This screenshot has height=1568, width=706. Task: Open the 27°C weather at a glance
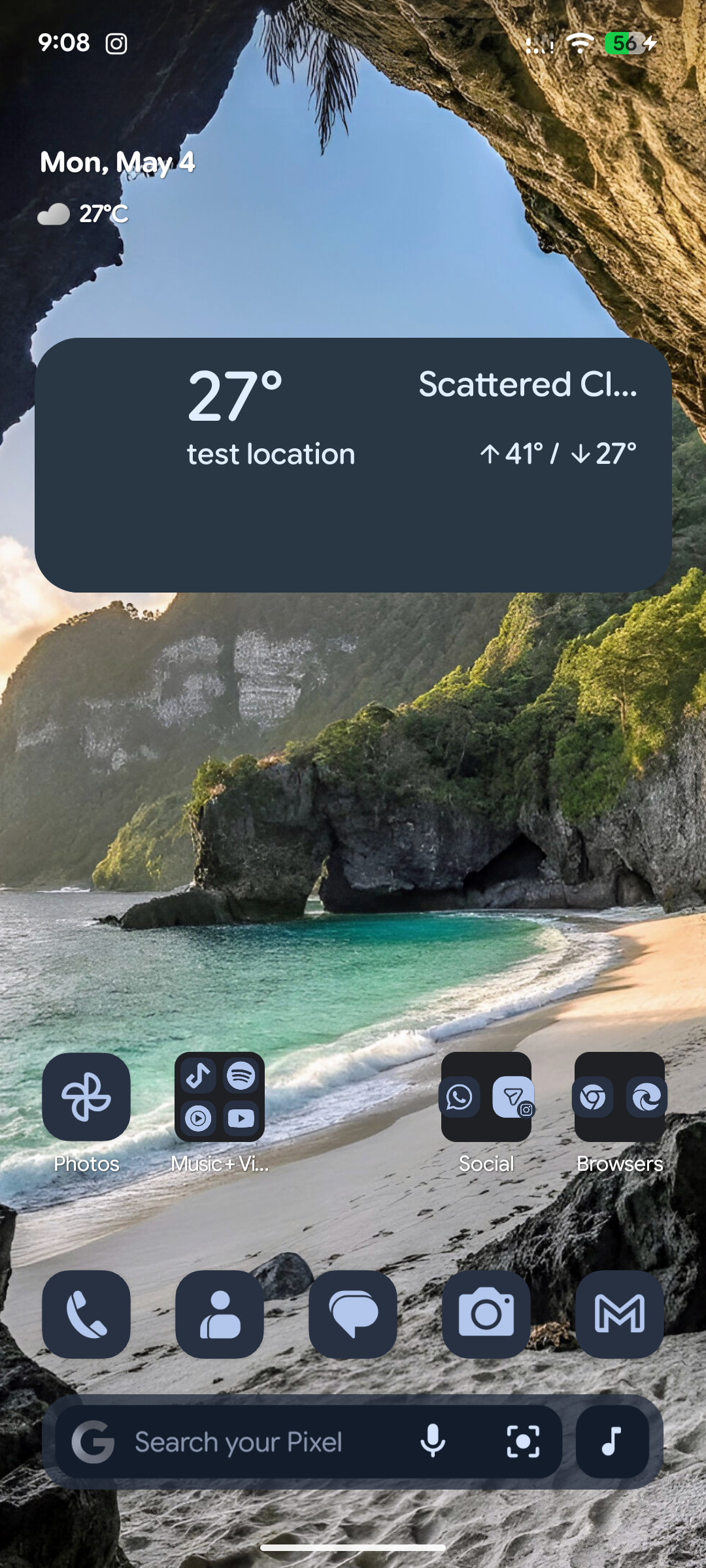tap(83, 214)
